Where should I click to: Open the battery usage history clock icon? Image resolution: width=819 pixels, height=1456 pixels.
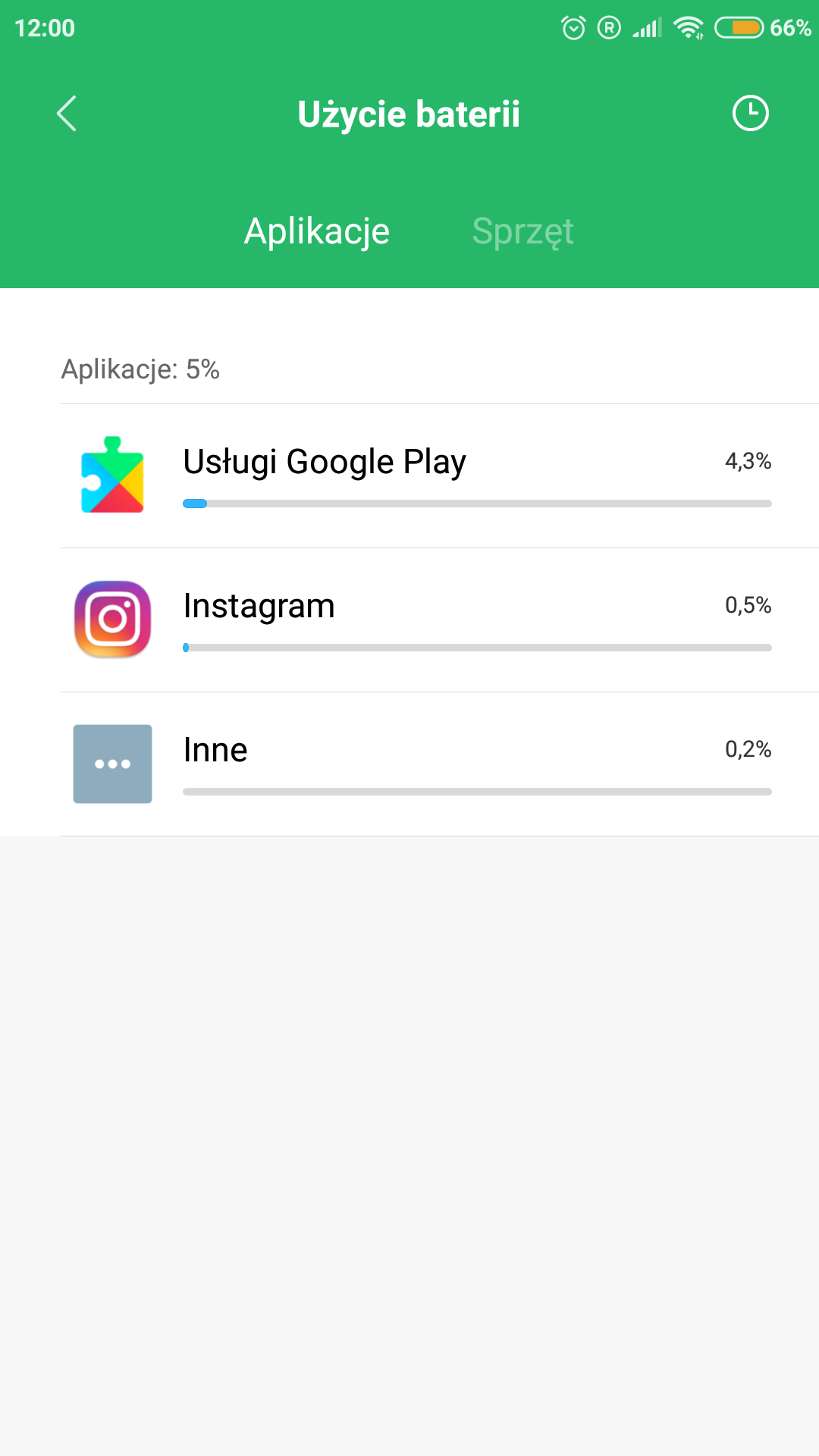[x=750, y=114]
